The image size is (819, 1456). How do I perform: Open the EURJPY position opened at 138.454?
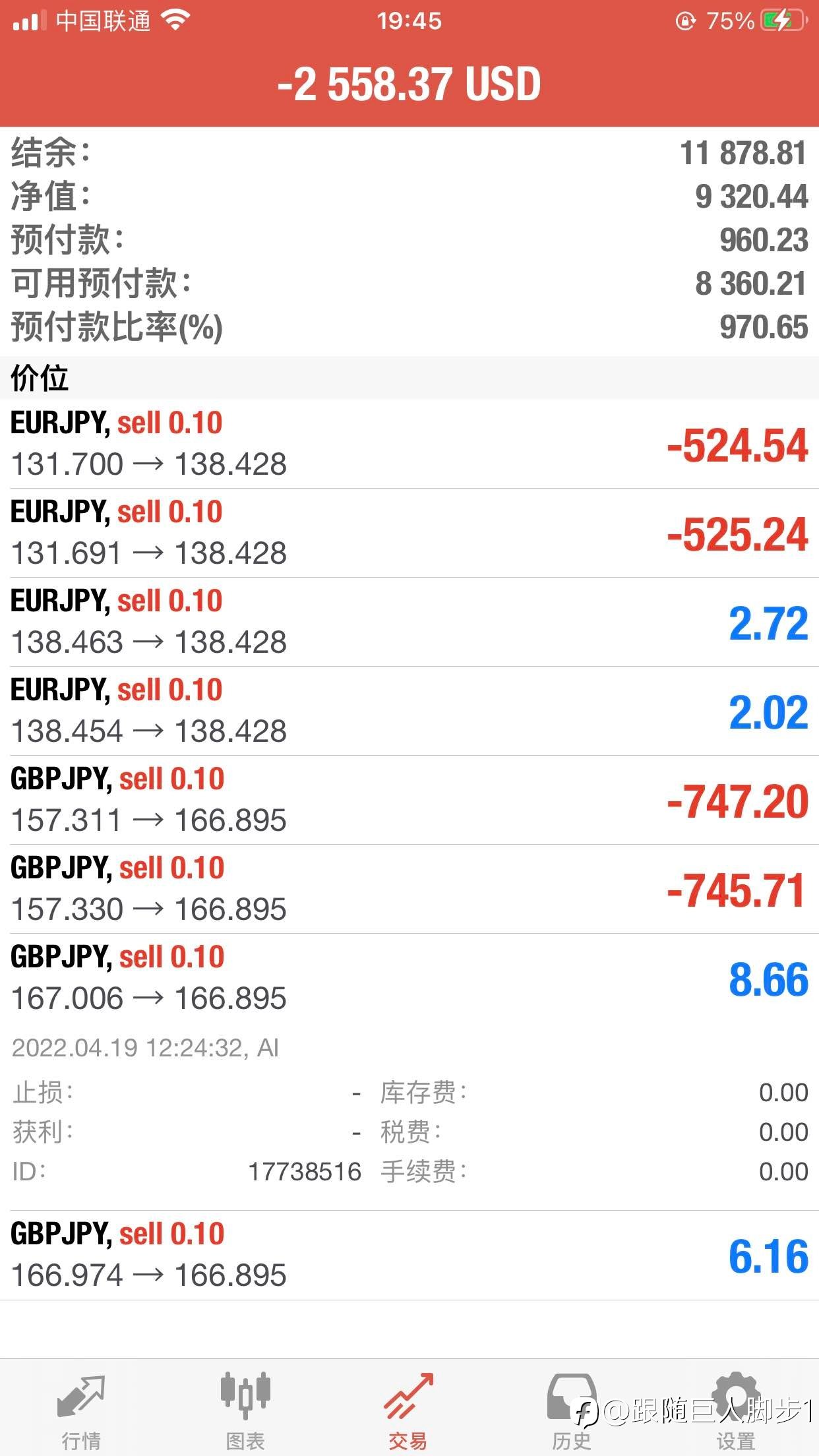tap(409, 711)
